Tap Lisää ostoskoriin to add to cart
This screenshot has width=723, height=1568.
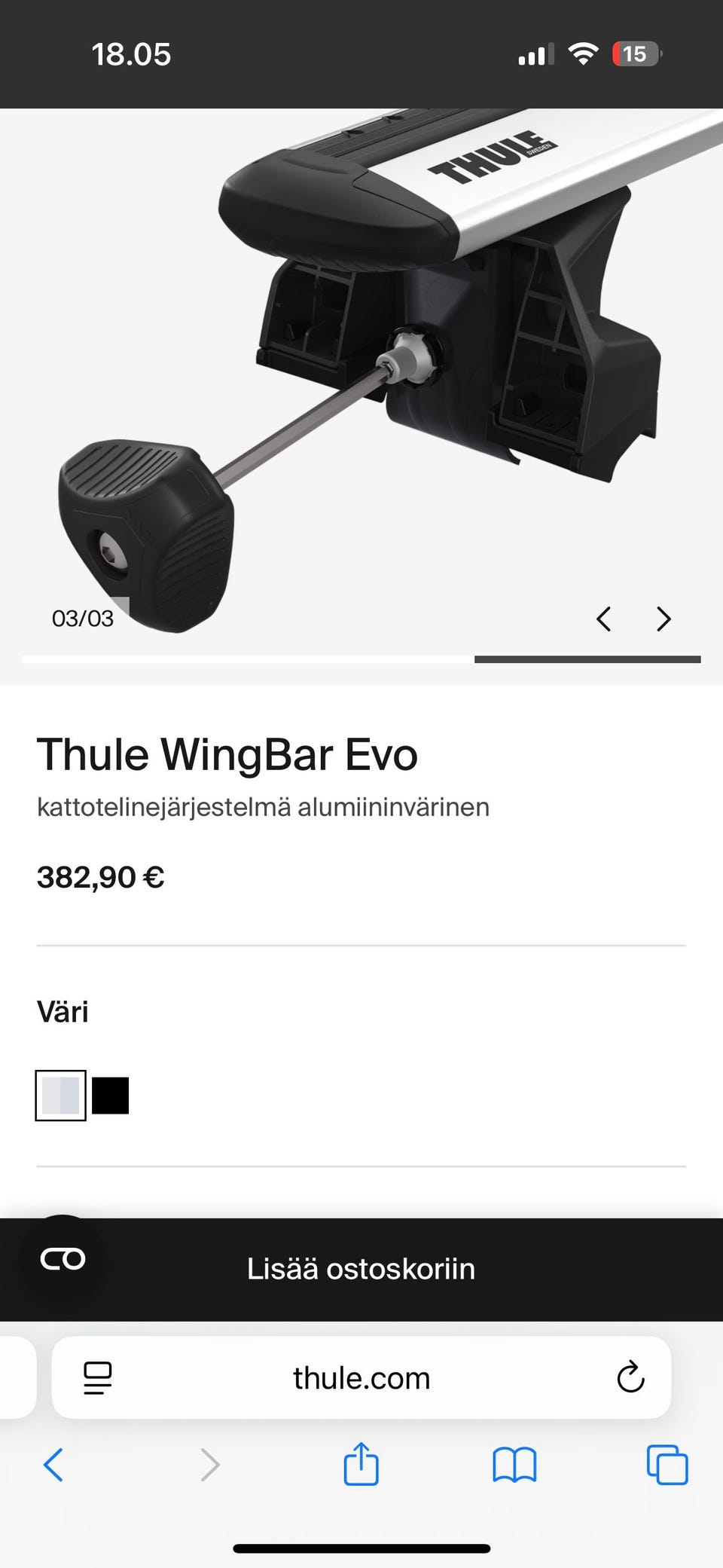point(361,1269)
